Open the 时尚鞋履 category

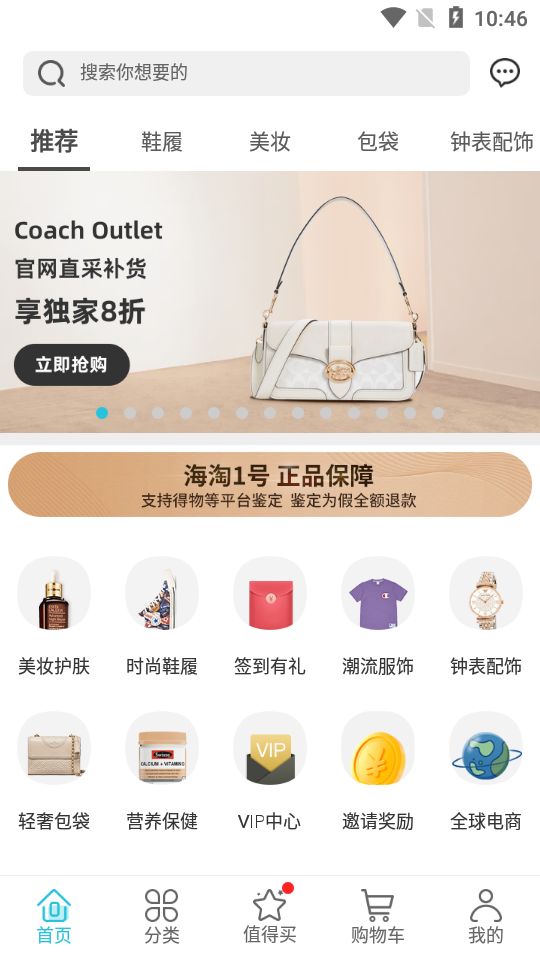(x=162, y=616)
